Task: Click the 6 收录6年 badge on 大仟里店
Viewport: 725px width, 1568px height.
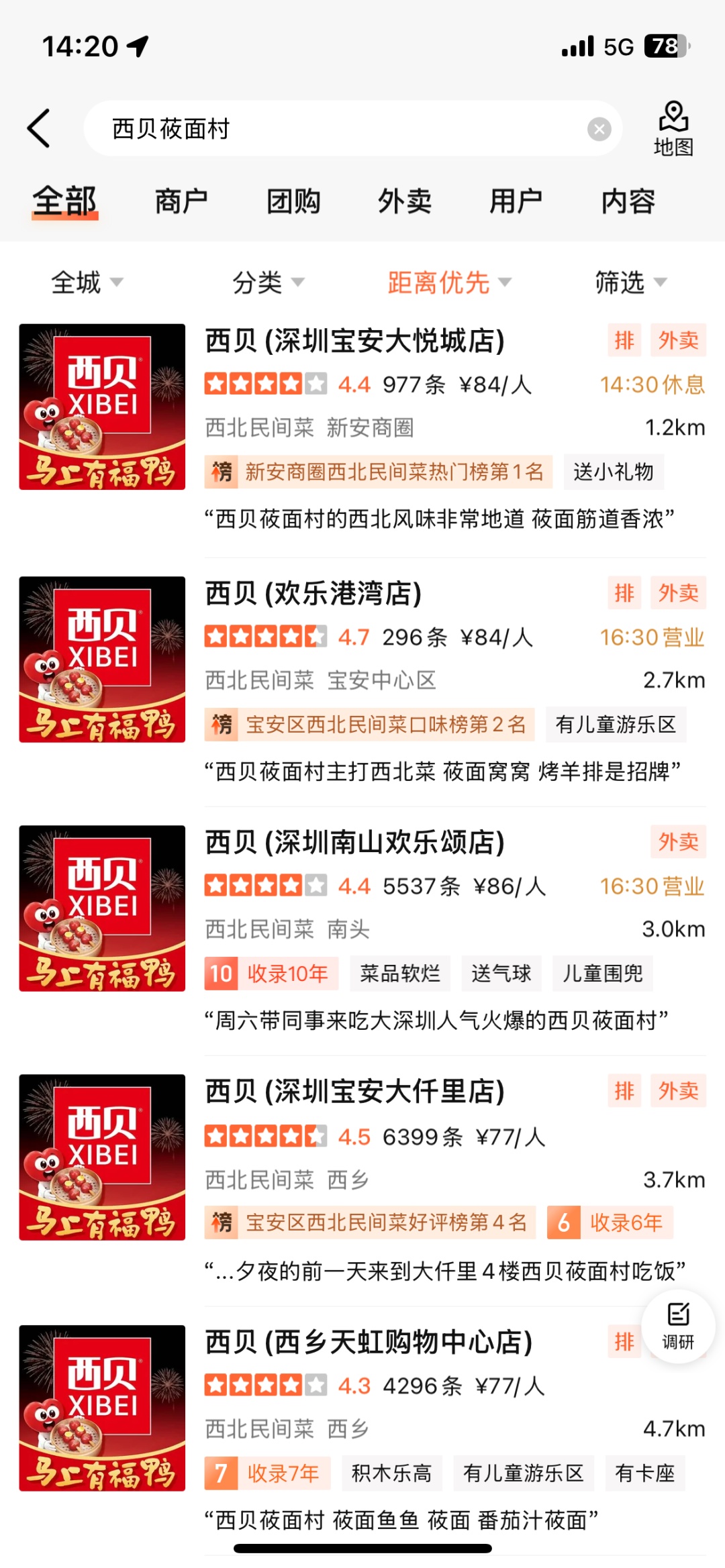Action: [608, 1223]
